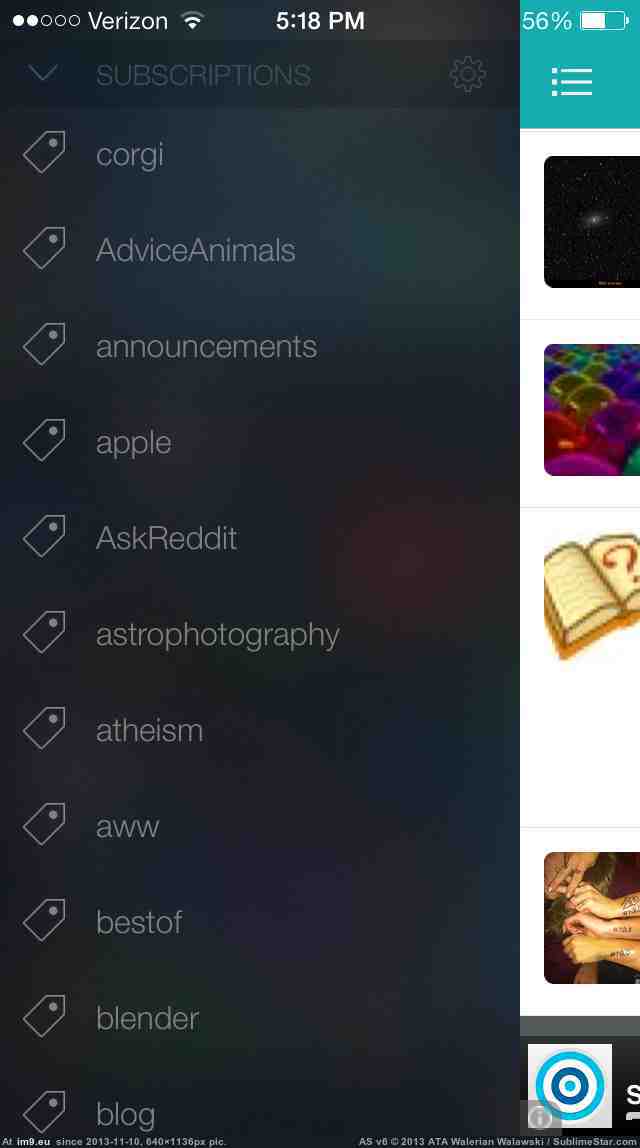This screenshot has width=640, height=1148.
Task: Go to bestof
Action: tap(260, 921)
